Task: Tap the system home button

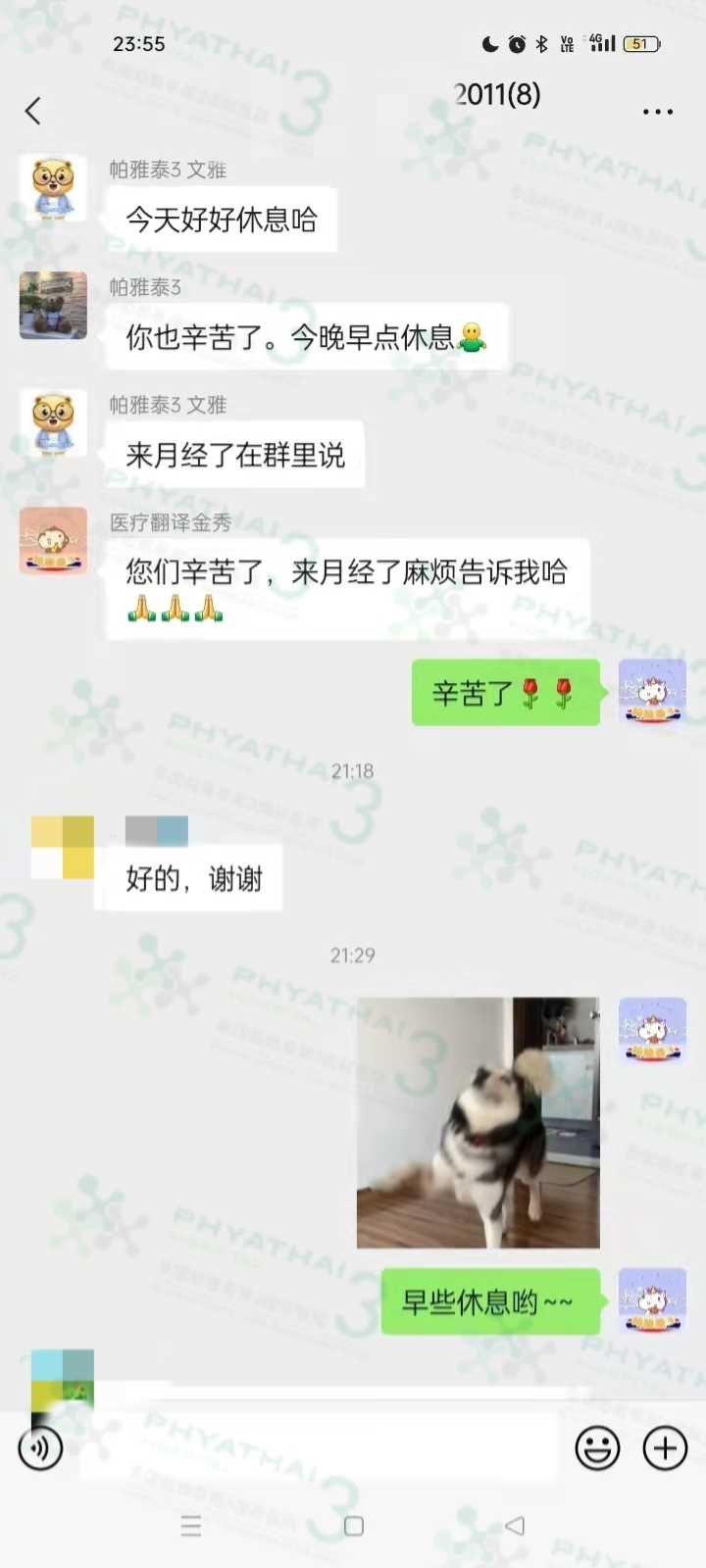Action: click(x=354, y=1526)
